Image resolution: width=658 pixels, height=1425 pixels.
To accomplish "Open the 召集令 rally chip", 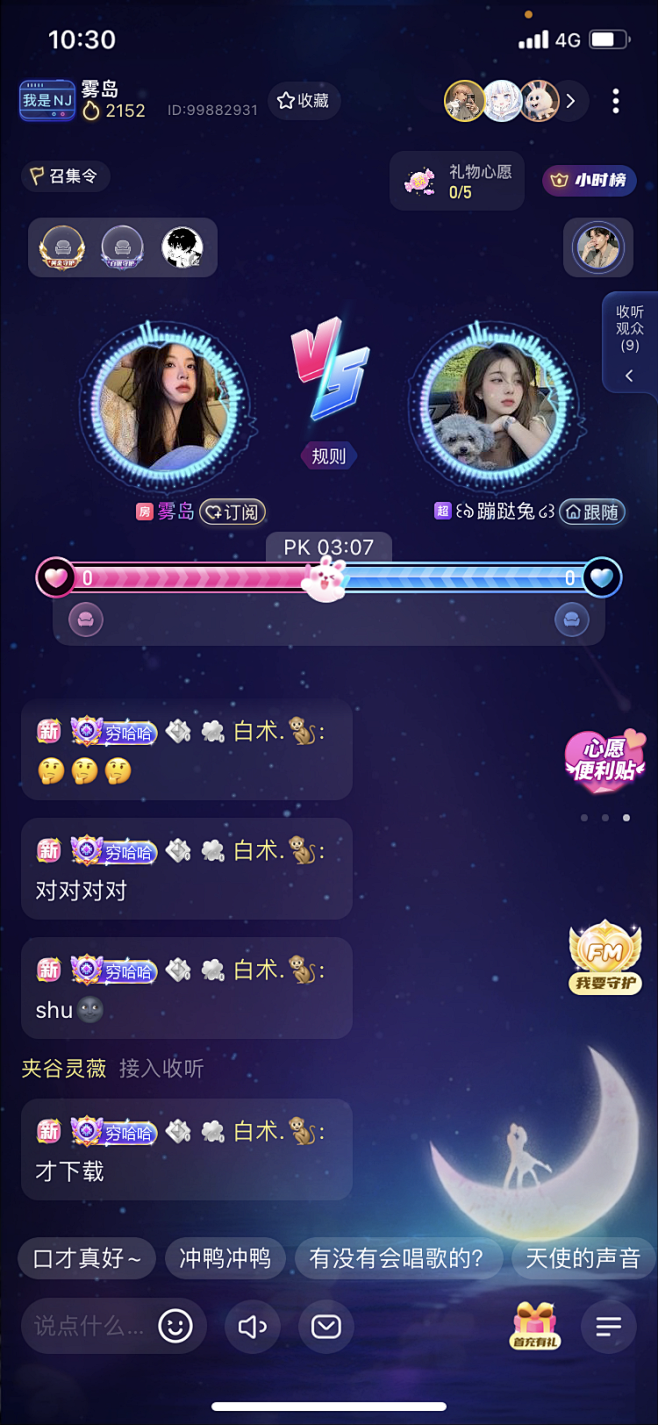I will tap(66, 177).
